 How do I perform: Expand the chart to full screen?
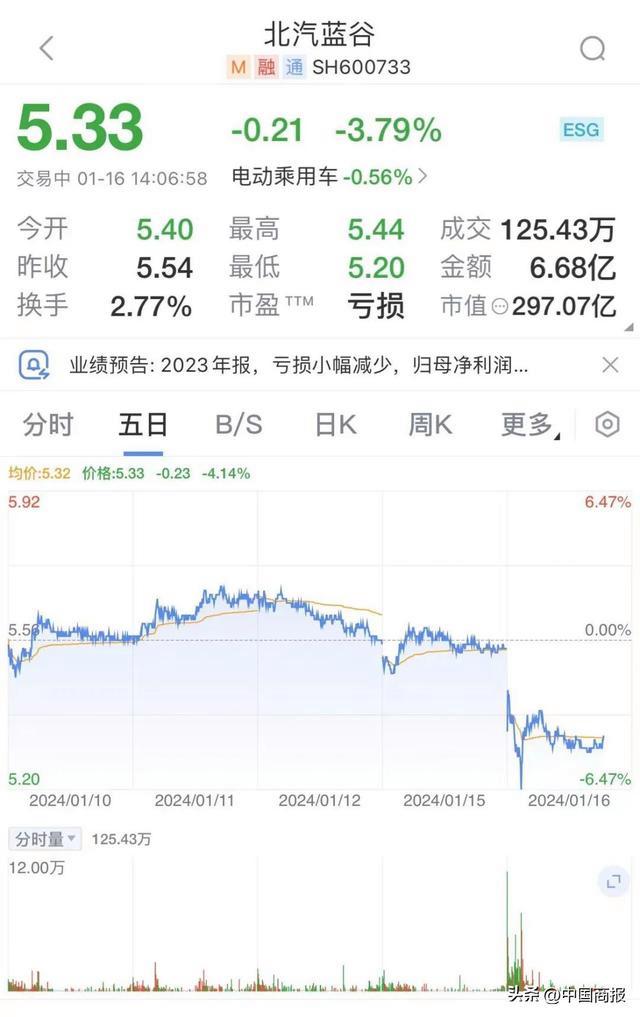pyautogui.click(x=611, y=881)
